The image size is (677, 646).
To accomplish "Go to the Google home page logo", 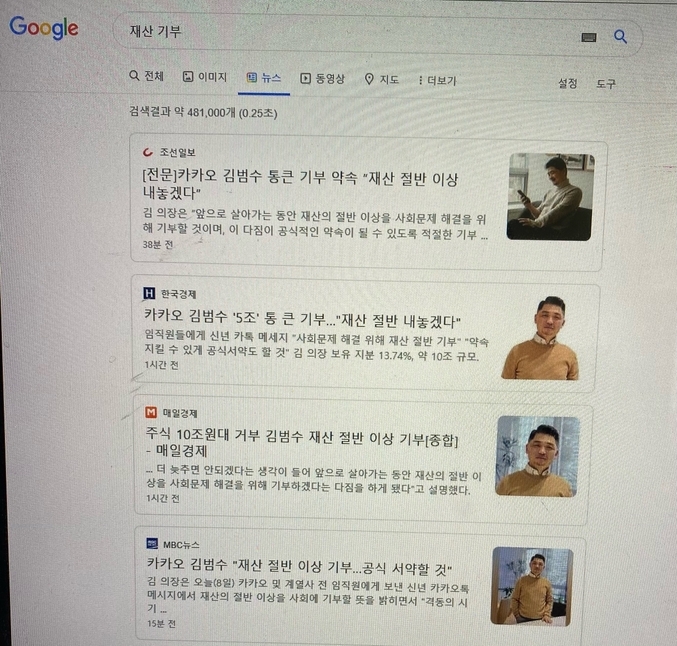I will (44, 28).
